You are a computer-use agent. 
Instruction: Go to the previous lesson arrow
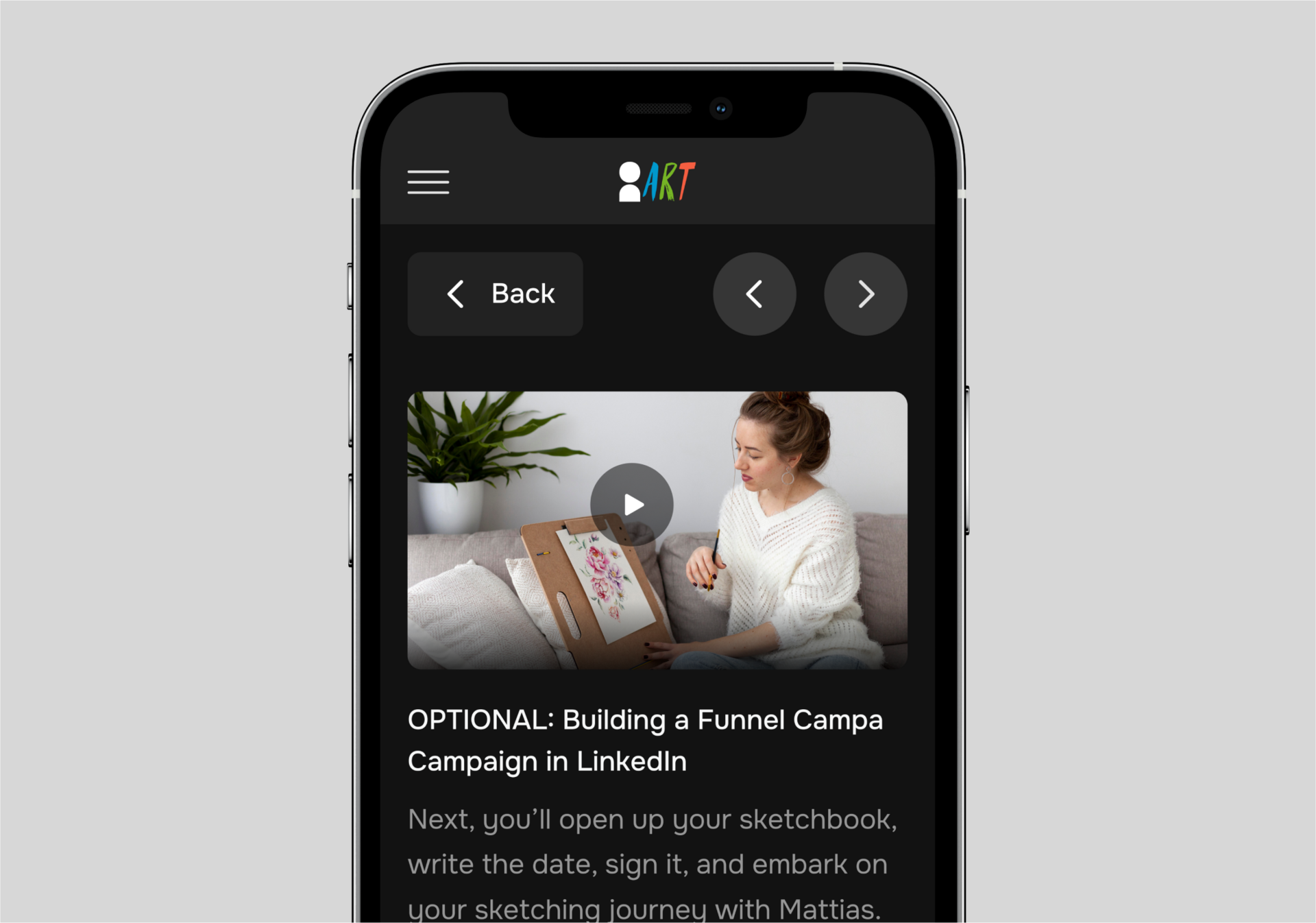(754, 294)
